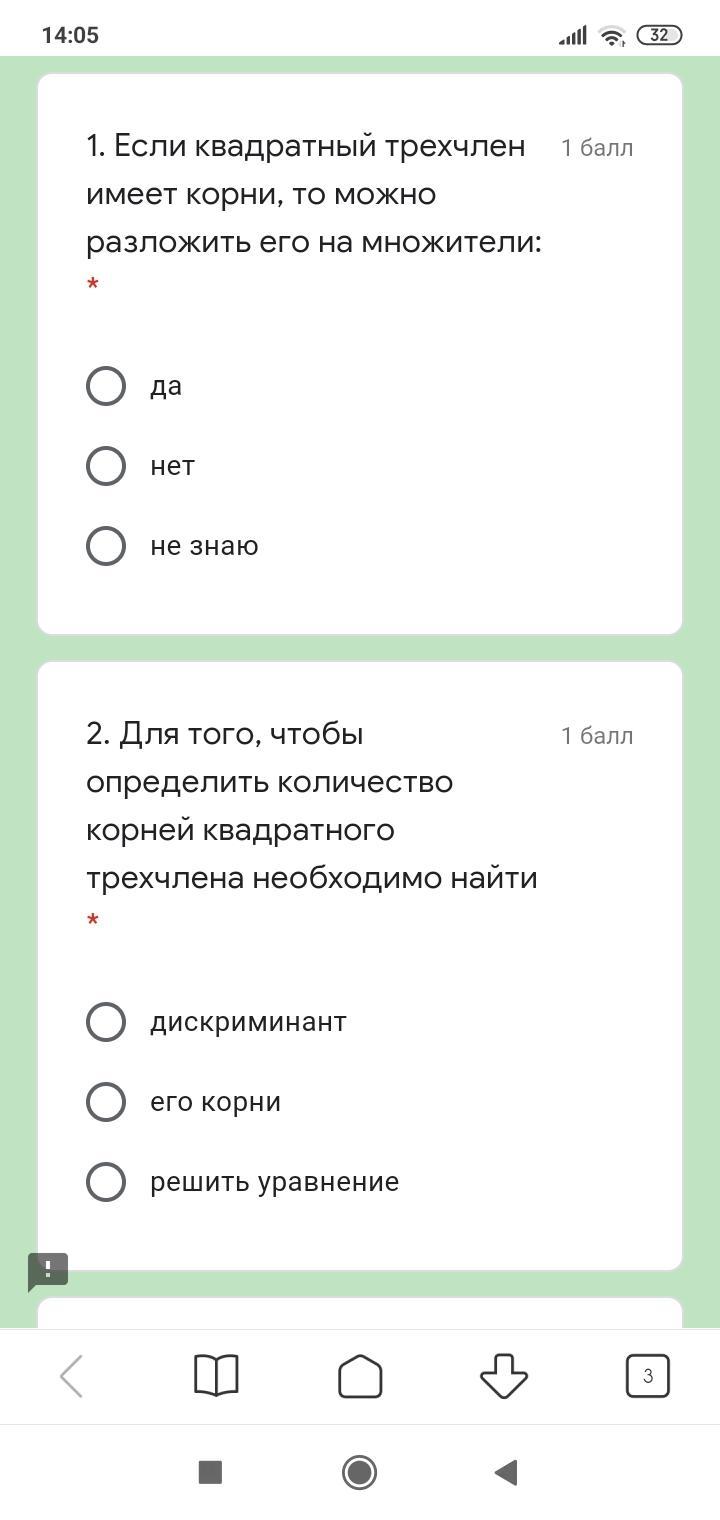Image resolution: width=720 pixels, height=1520 pixels.
Task: Open the tab switcher showing 3 tabs
Action: [647, 1377]
